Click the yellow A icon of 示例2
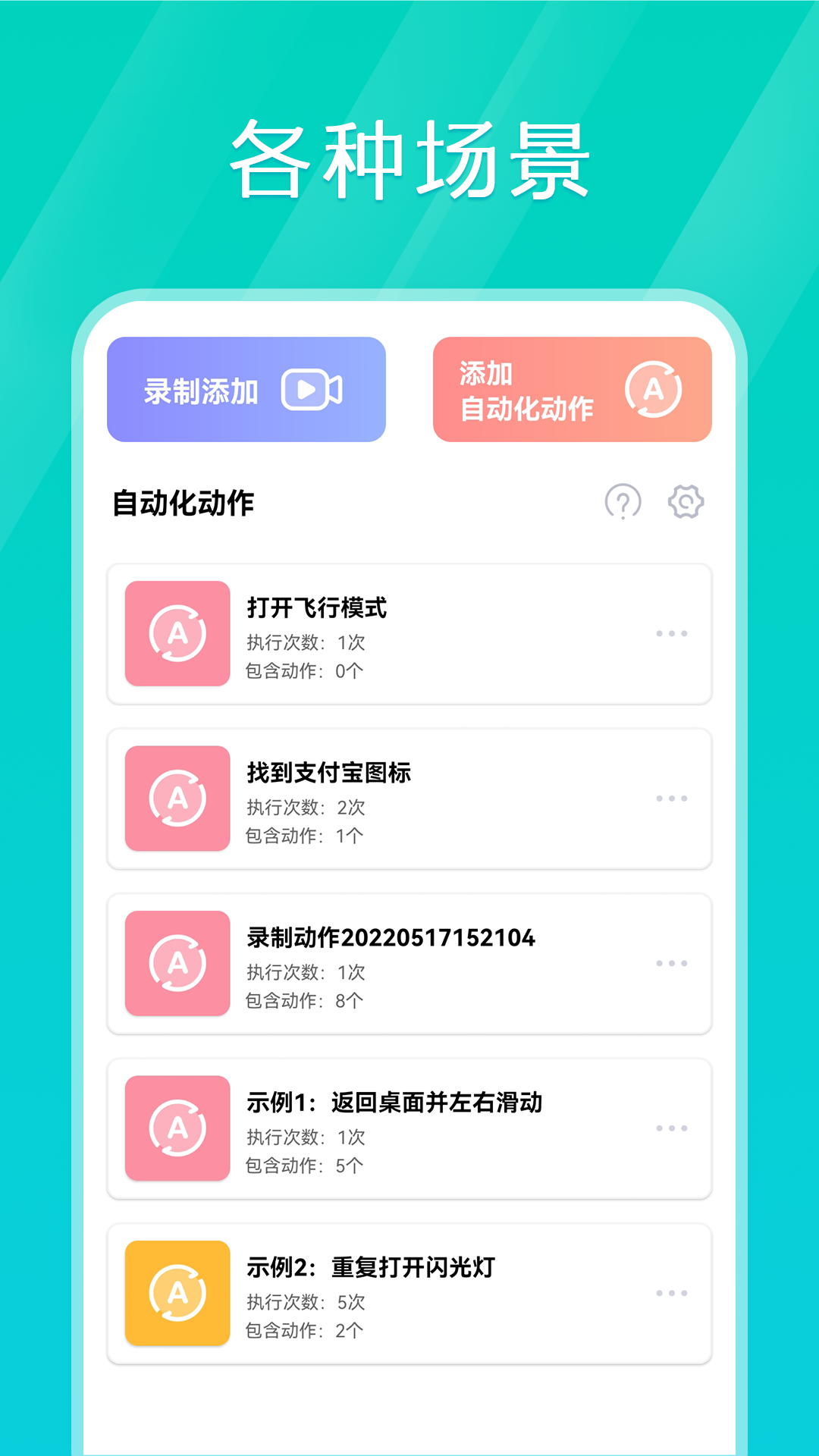This screenshot has width=819, height=1456. 176,1291
